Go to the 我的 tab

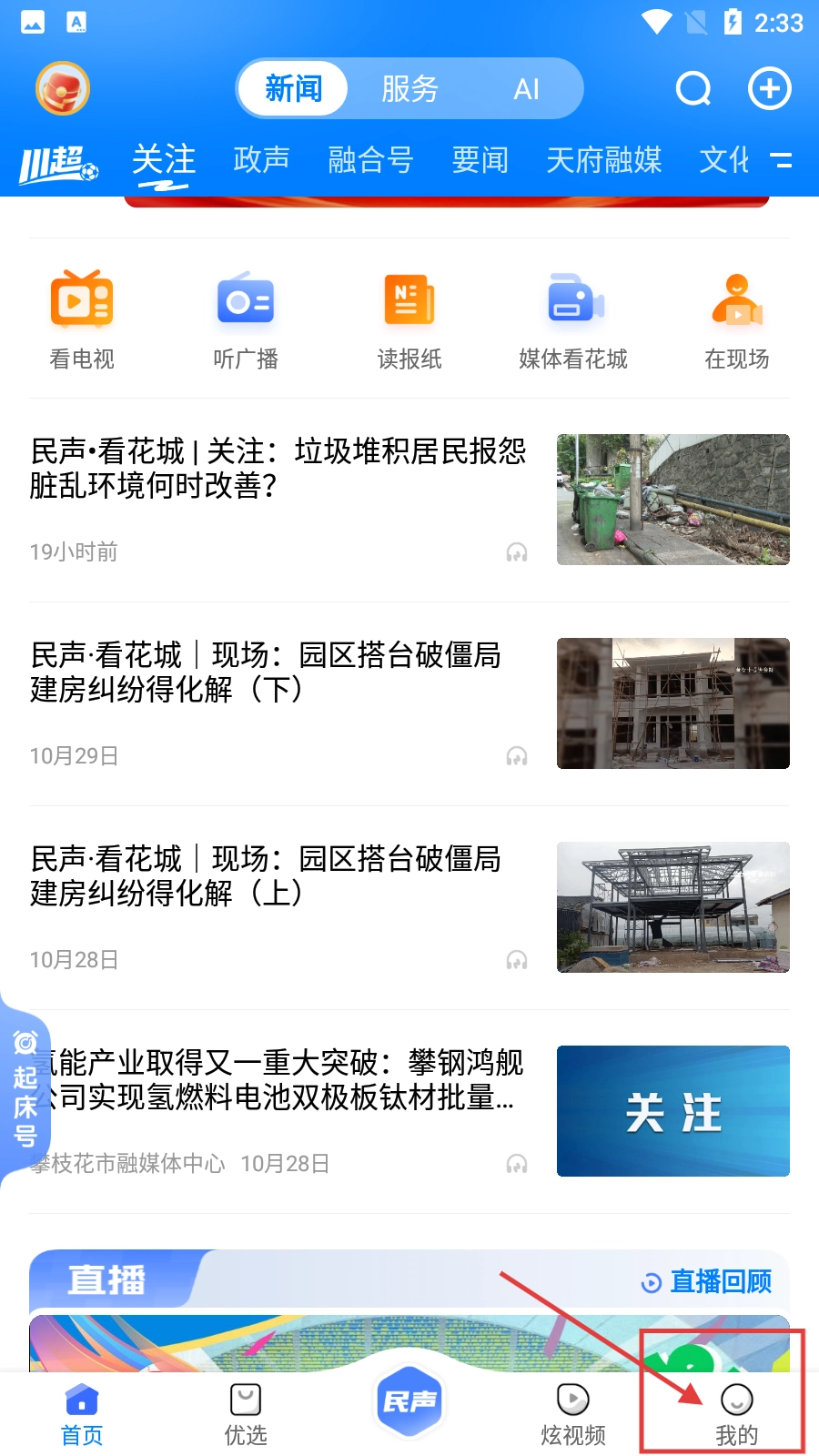736,1414
